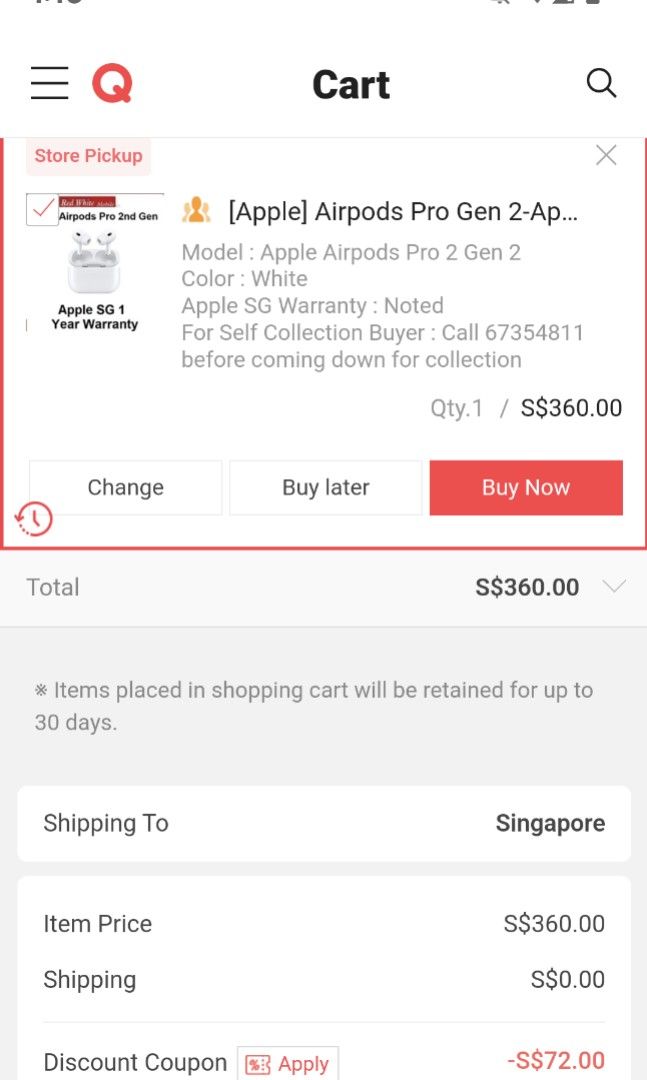Tap the Qoo10 logo to go home
The image size is (647, 1080).
coord(112,84)
